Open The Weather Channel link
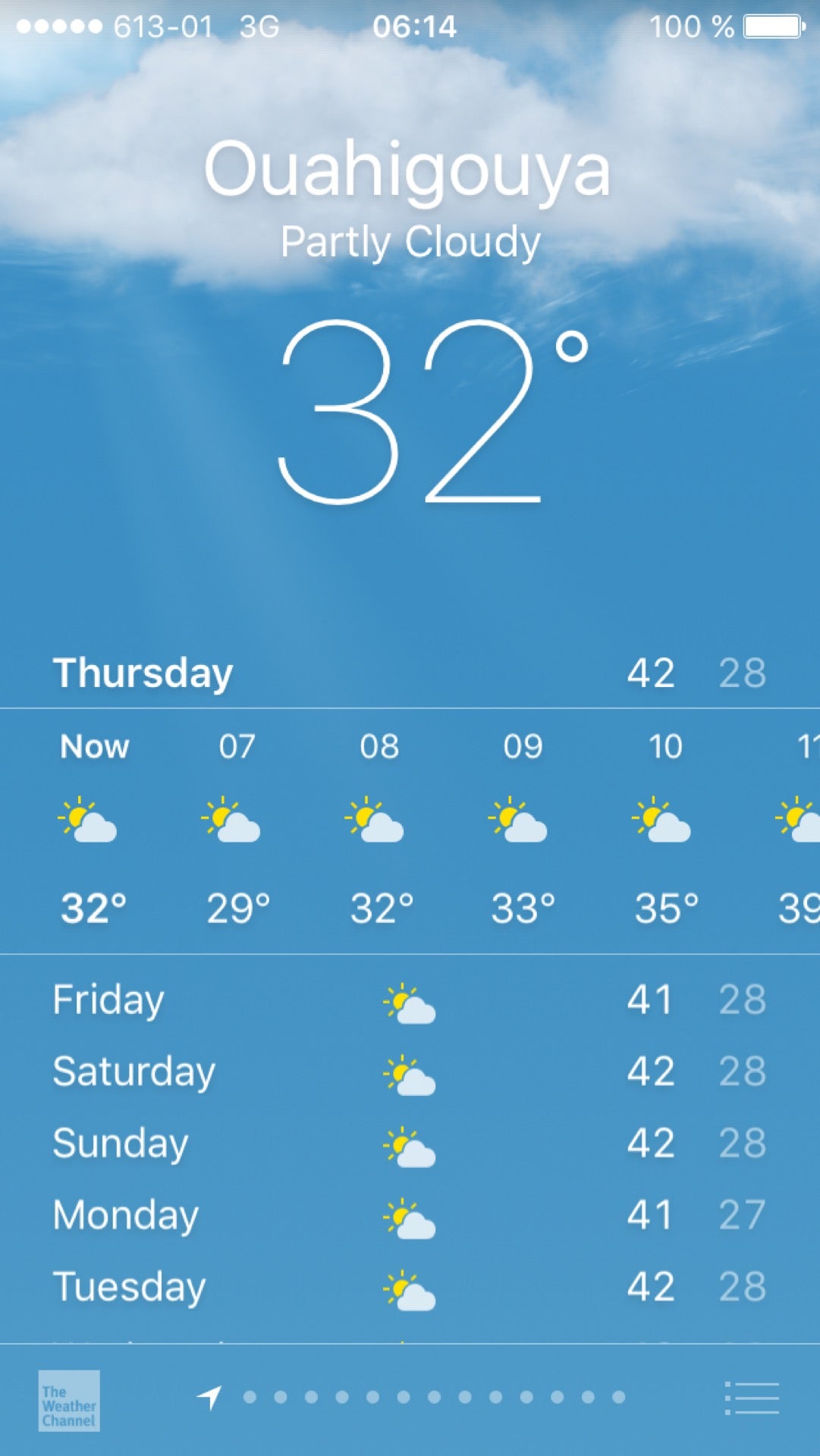 click(x=69, y=1401)
